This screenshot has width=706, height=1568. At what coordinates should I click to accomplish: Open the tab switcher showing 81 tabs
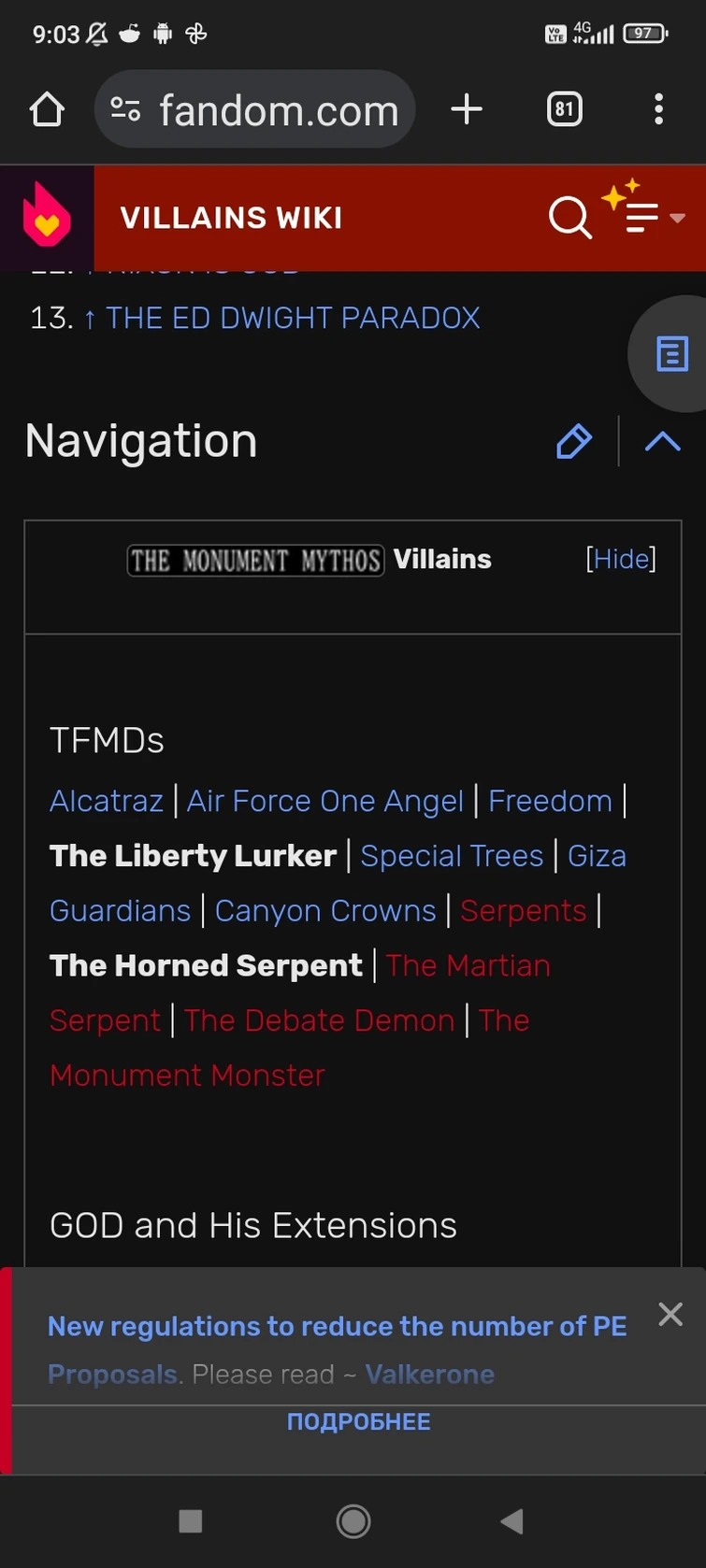click(564, 109)
